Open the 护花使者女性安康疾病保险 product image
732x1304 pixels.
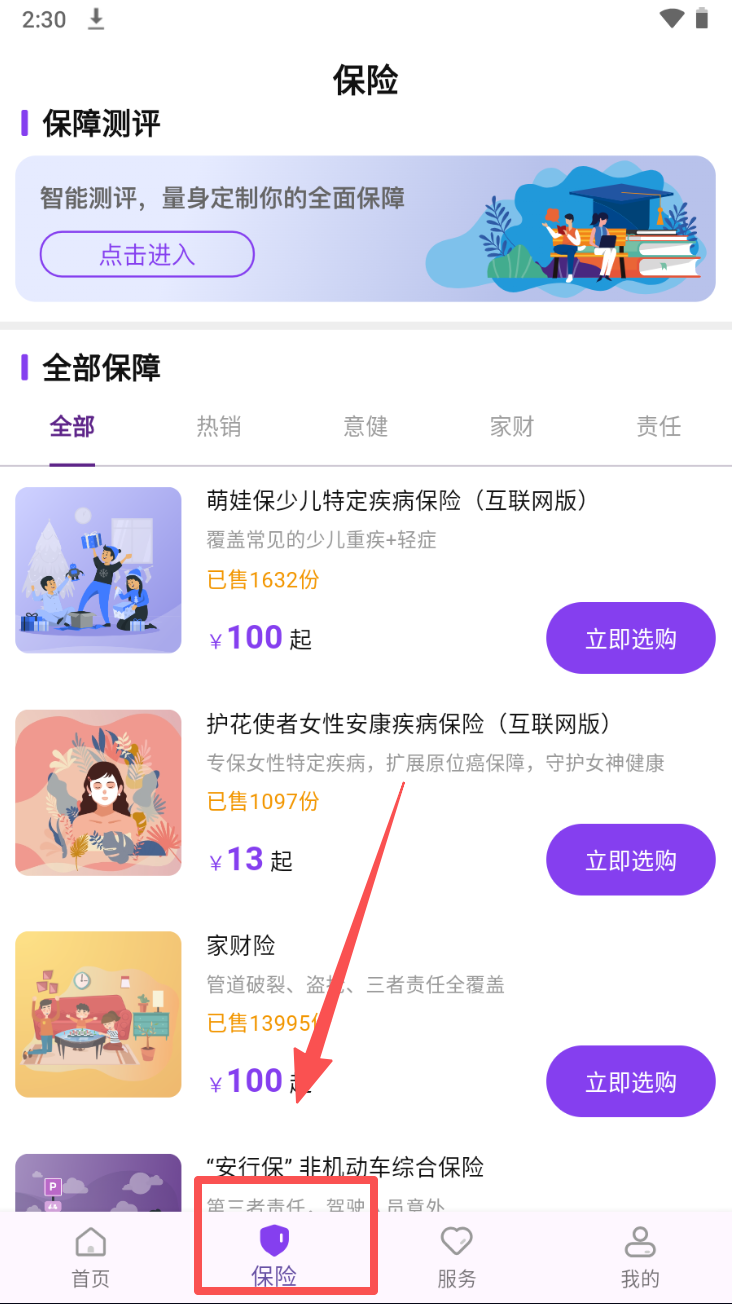(98, 792)
